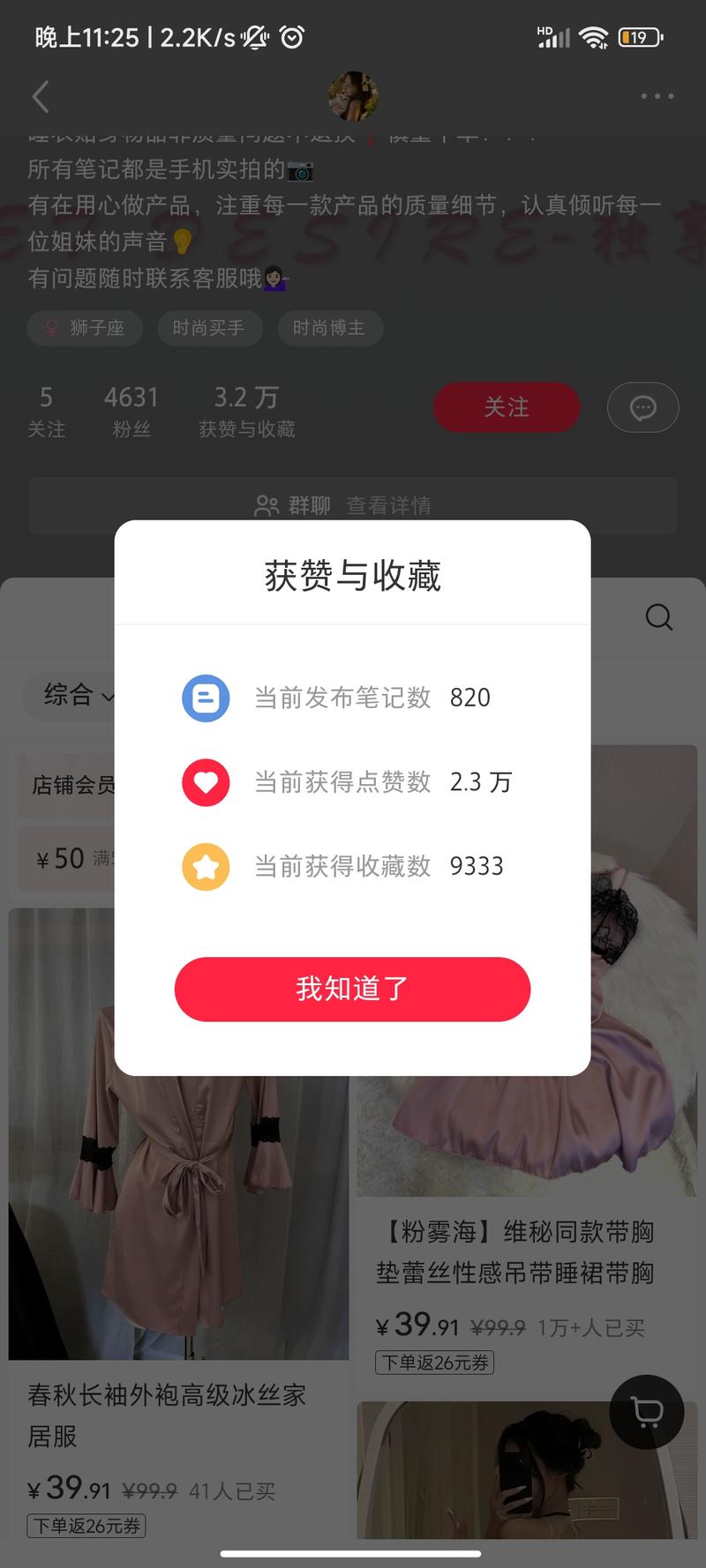This screenshot has height=1568, width=706.
Task: Open the three-dot more options menu
Action: 657,97
